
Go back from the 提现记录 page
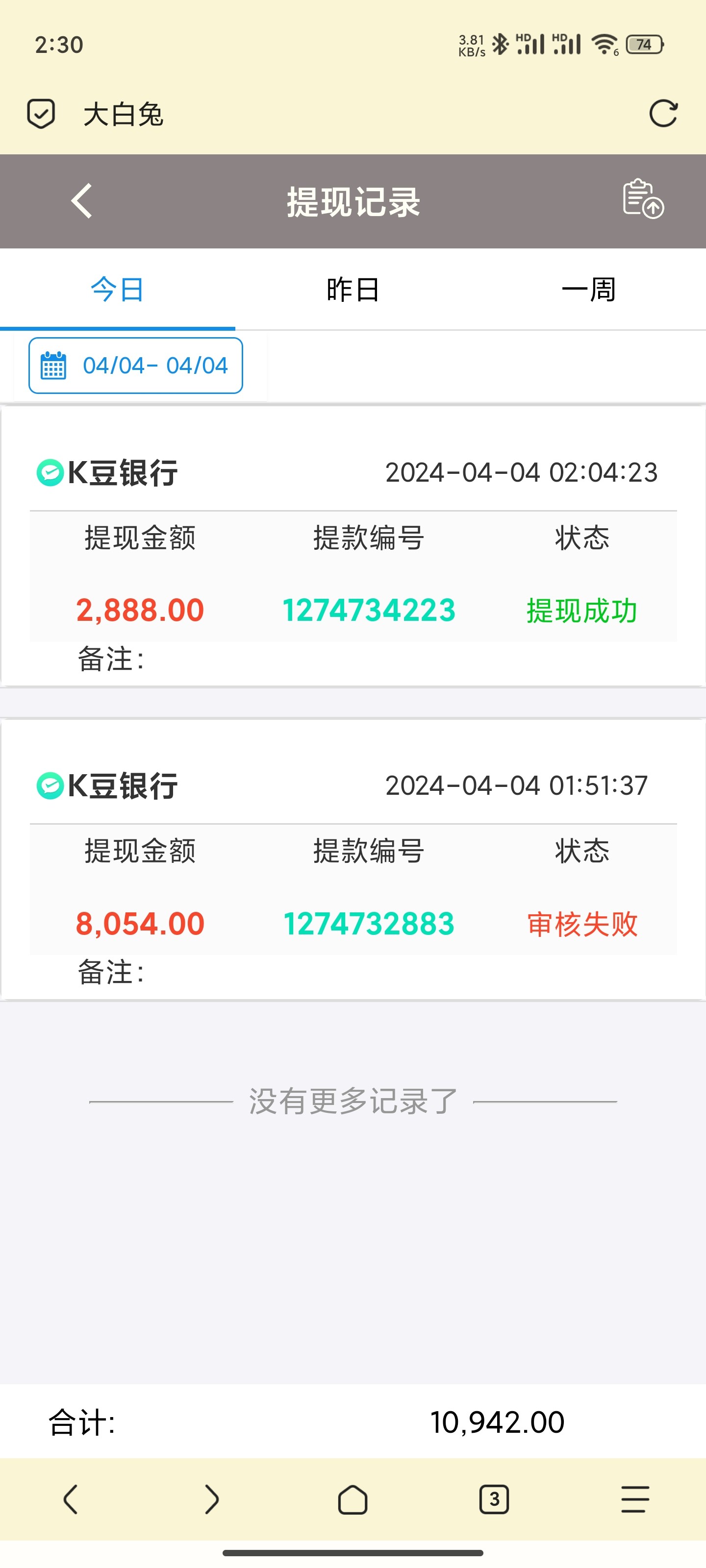click(81, 201)
